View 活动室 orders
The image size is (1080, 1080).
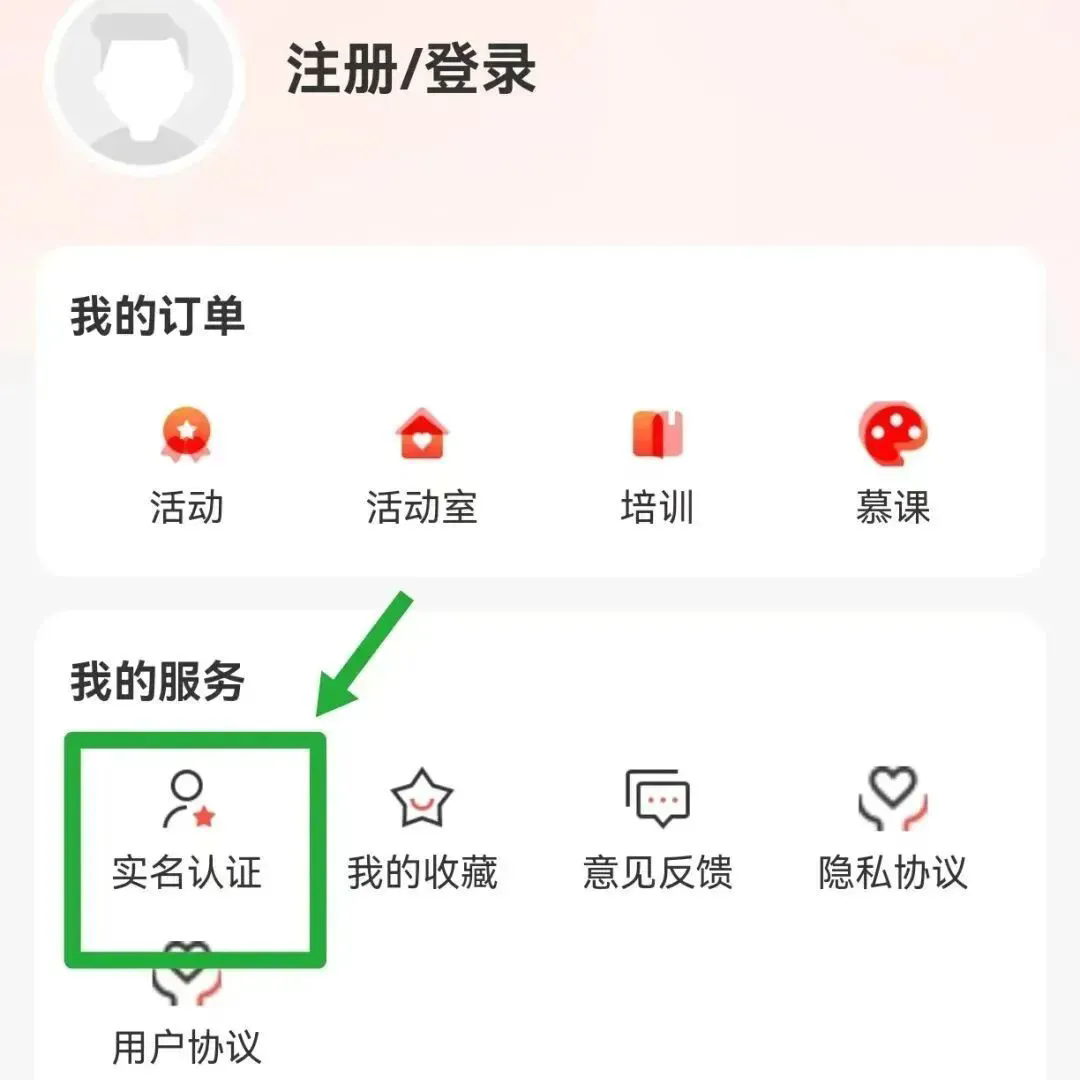pos(421,466)
